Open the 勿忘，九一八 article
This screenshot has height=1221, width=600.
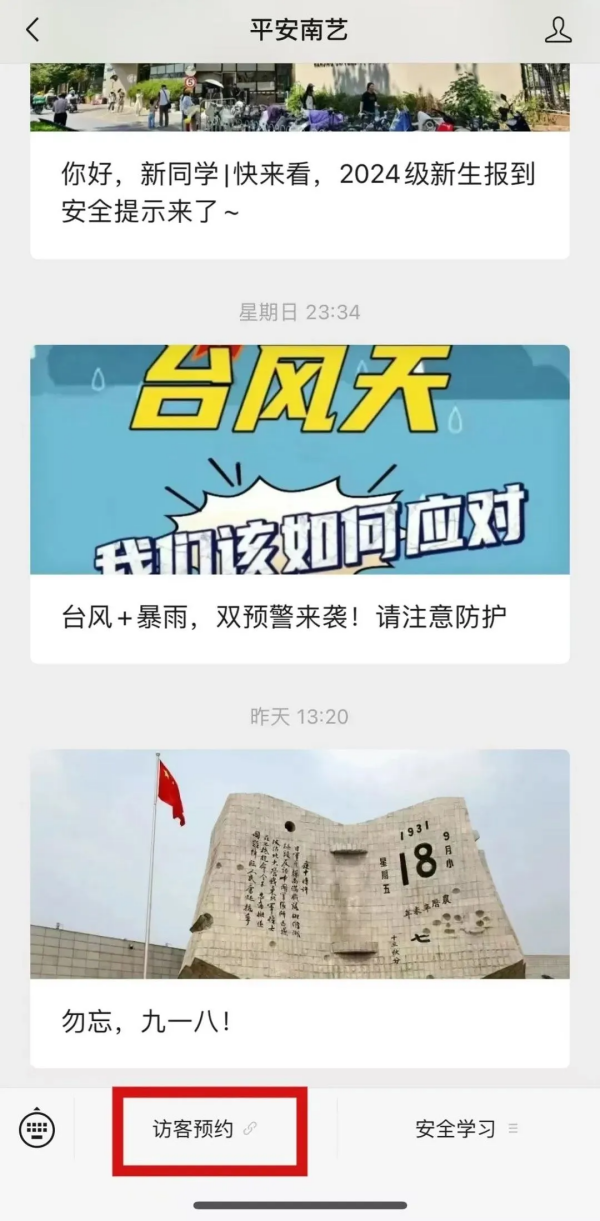pos(299,1022)
